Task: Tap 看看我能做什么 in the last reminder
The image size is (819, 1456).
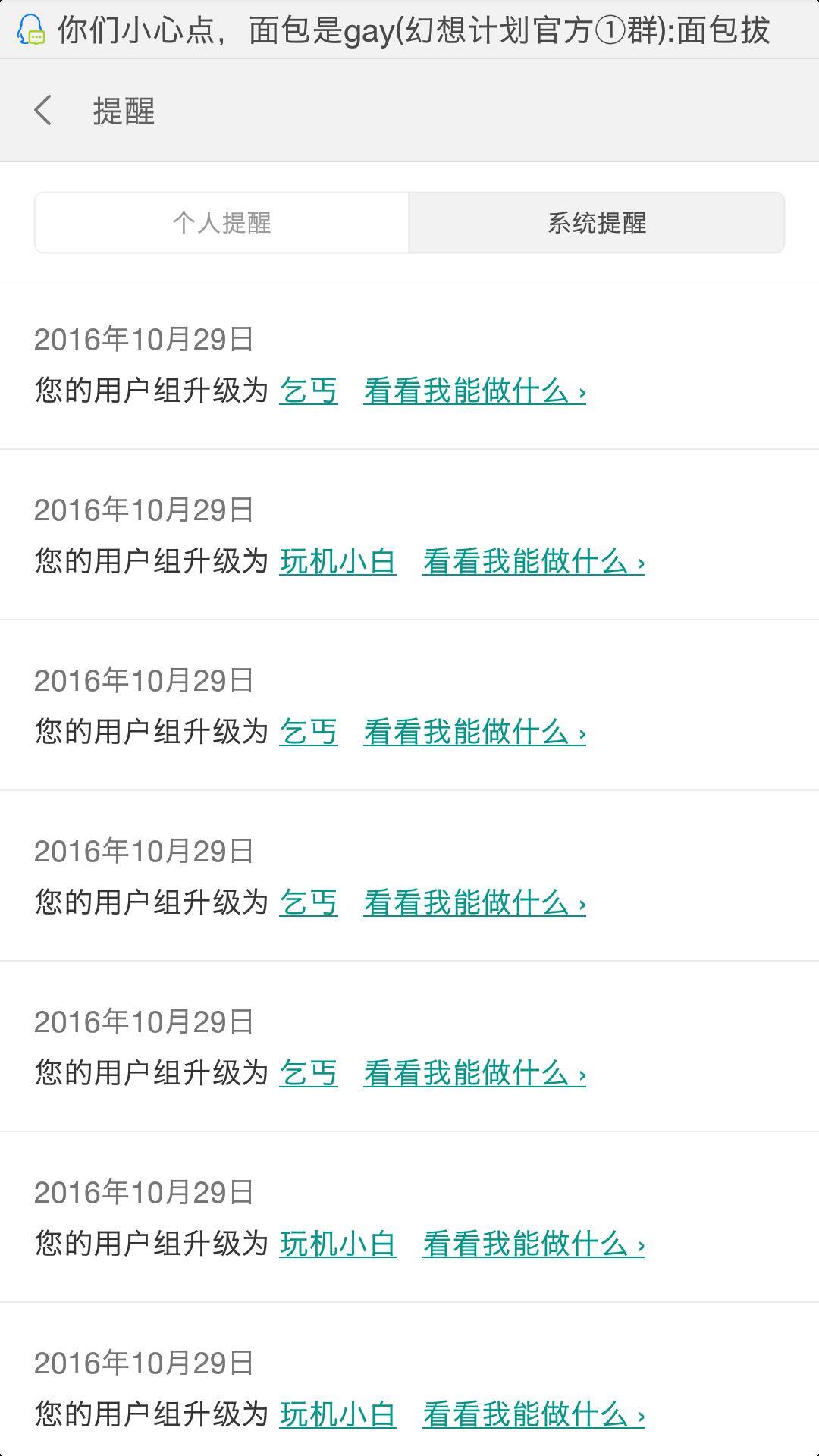Action: (x=534, y=1415)
